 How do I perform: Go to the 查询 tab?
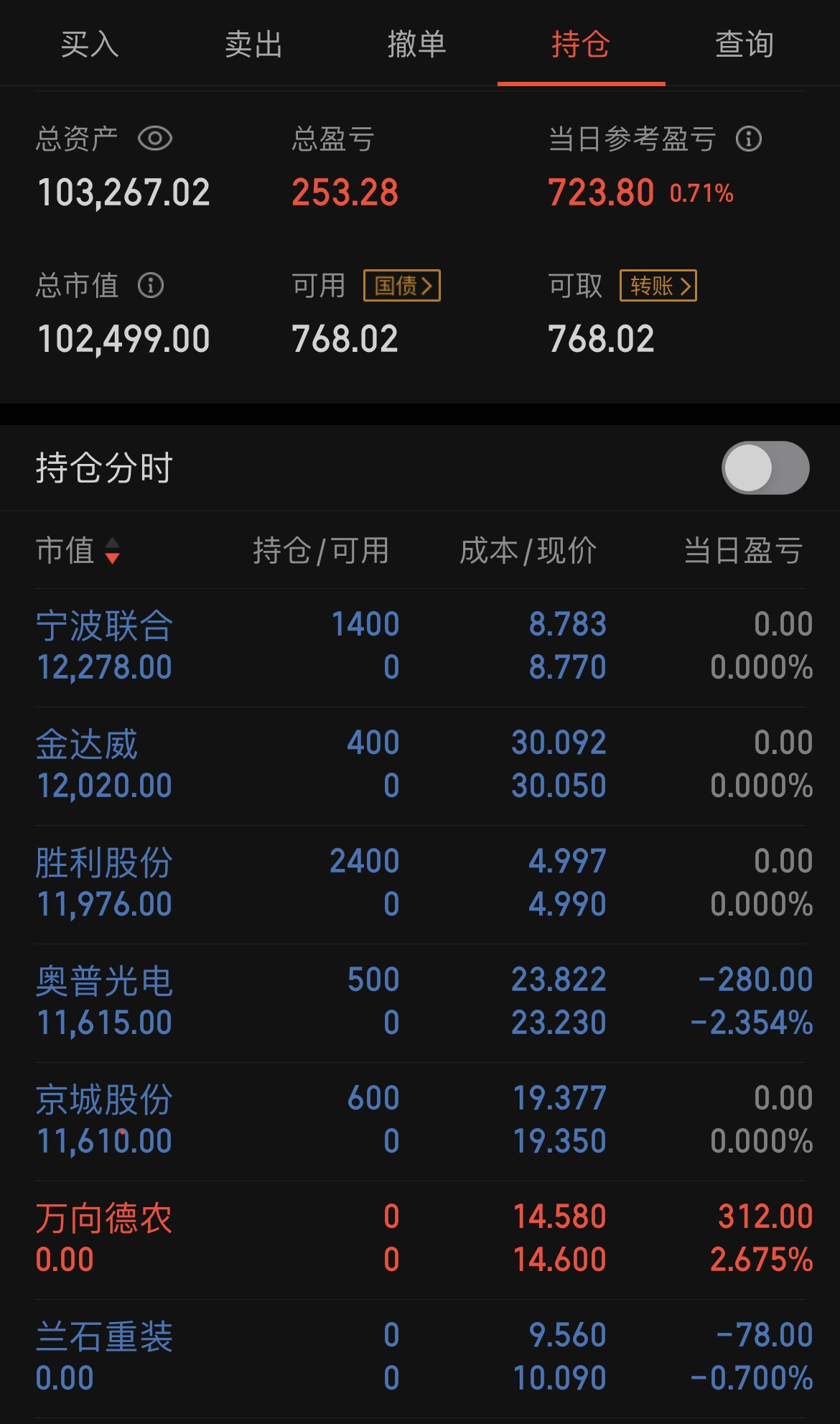[x=745, y=45]
